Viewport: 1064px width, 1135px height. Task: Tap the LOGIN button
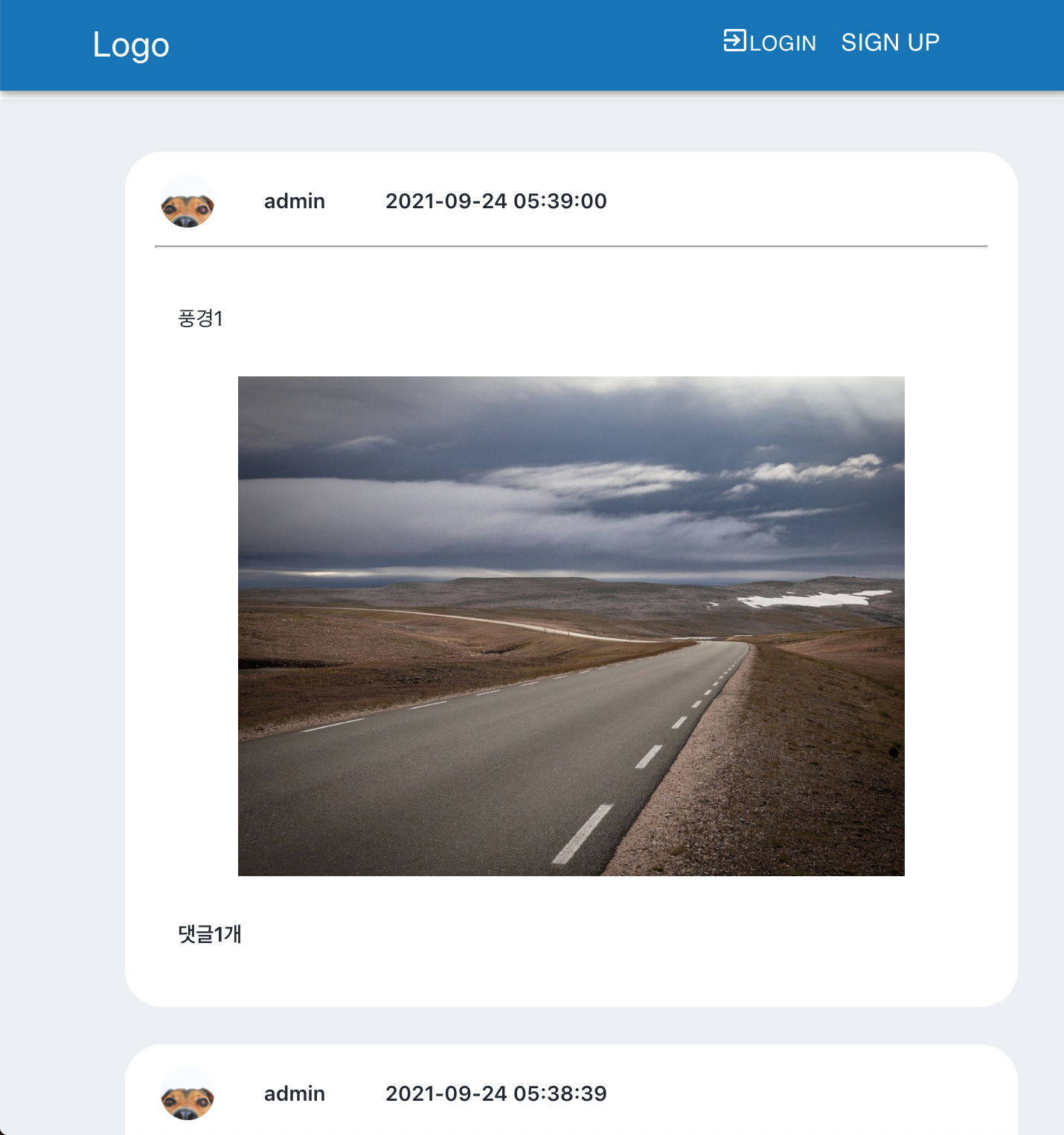point(770,42)
